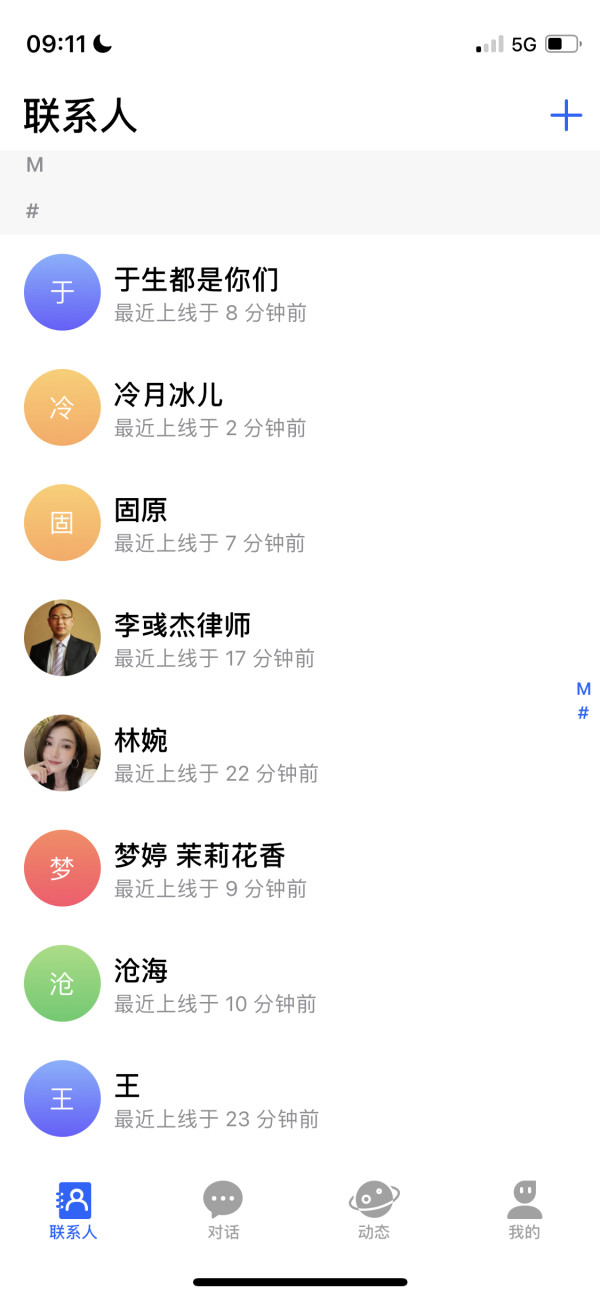The height and width of the screenshot is (1299, 600).
Task: Tap the plus icon to add a contact
Action: pyautogui.click(x=565, y=116)
